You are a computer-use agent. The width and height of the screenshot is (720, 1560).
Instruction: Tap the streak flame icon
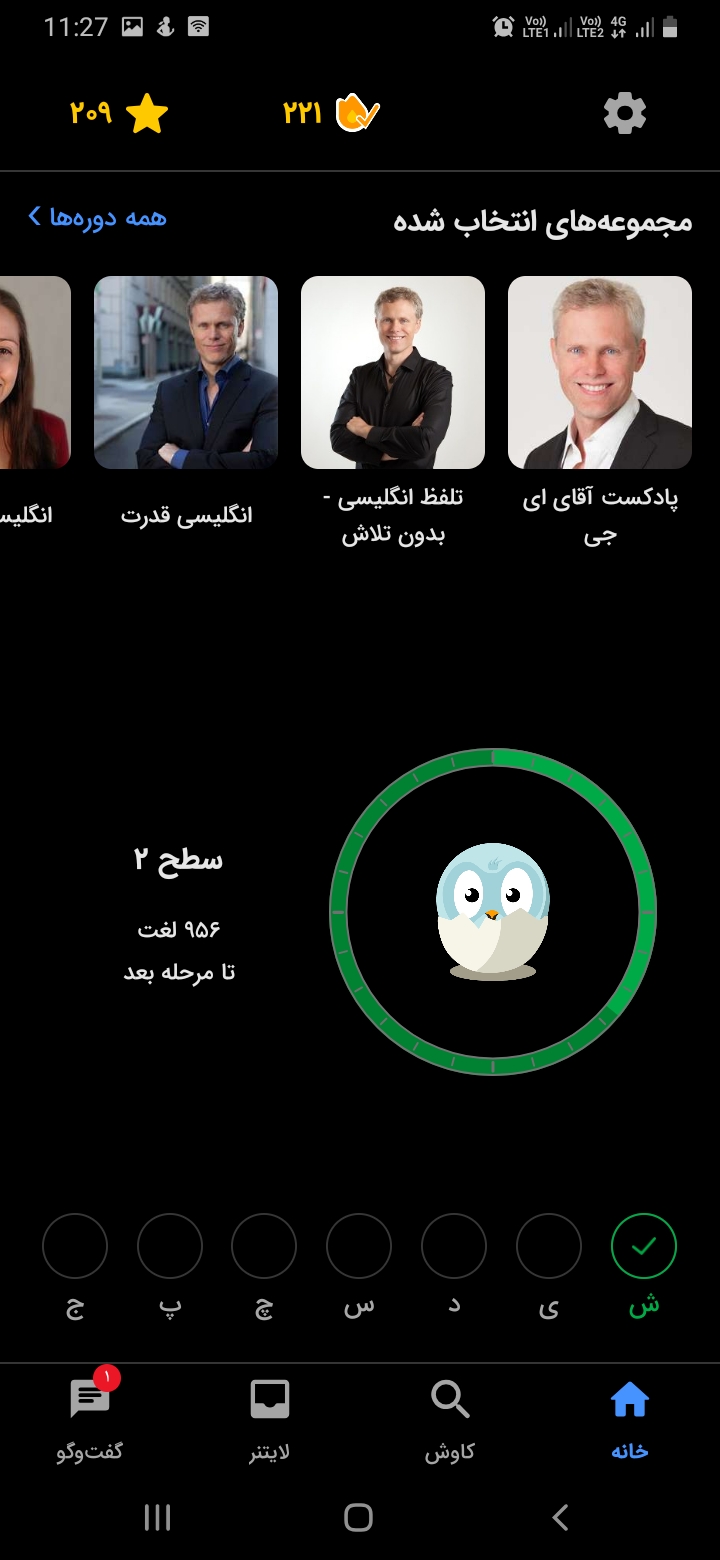point(358,113)
